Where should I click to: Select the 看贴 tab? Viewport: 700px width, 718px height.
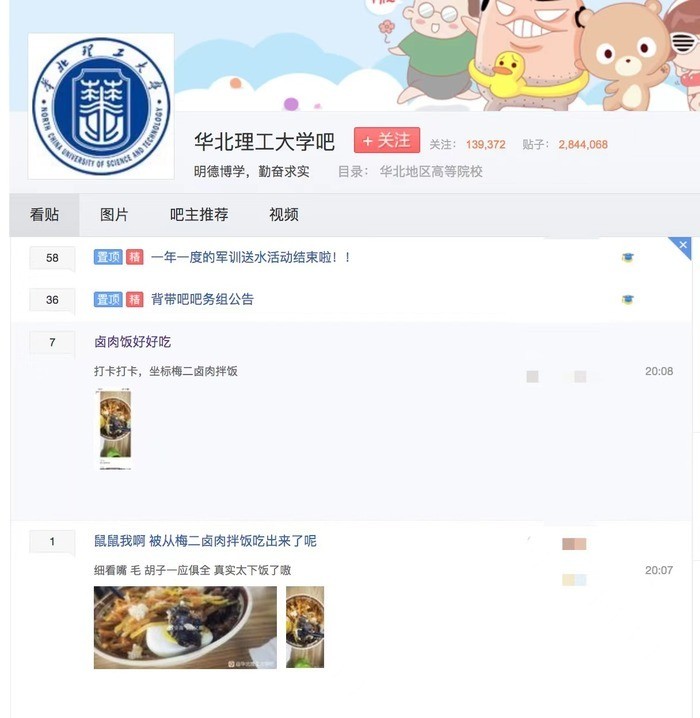click(x=44, y=215)
